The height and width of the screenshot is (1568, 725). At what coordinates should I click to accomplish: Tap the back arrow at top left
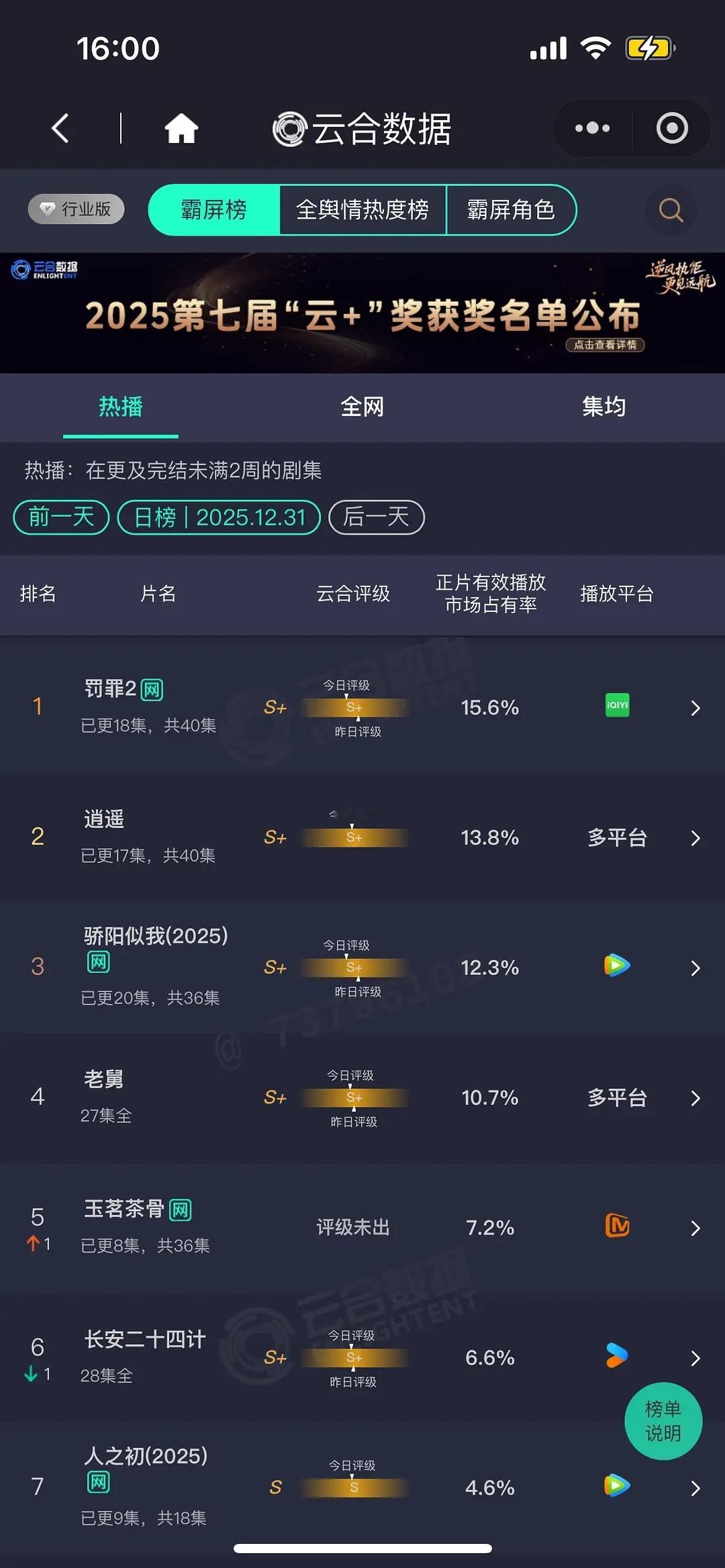pos(59,128)
